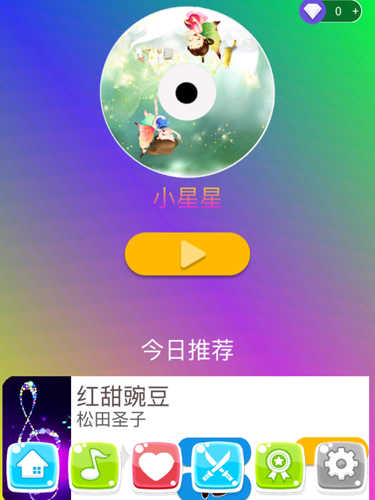
Task: Select the 小星星 album disc
Action: pyautogui.click(x=187, y=92)
